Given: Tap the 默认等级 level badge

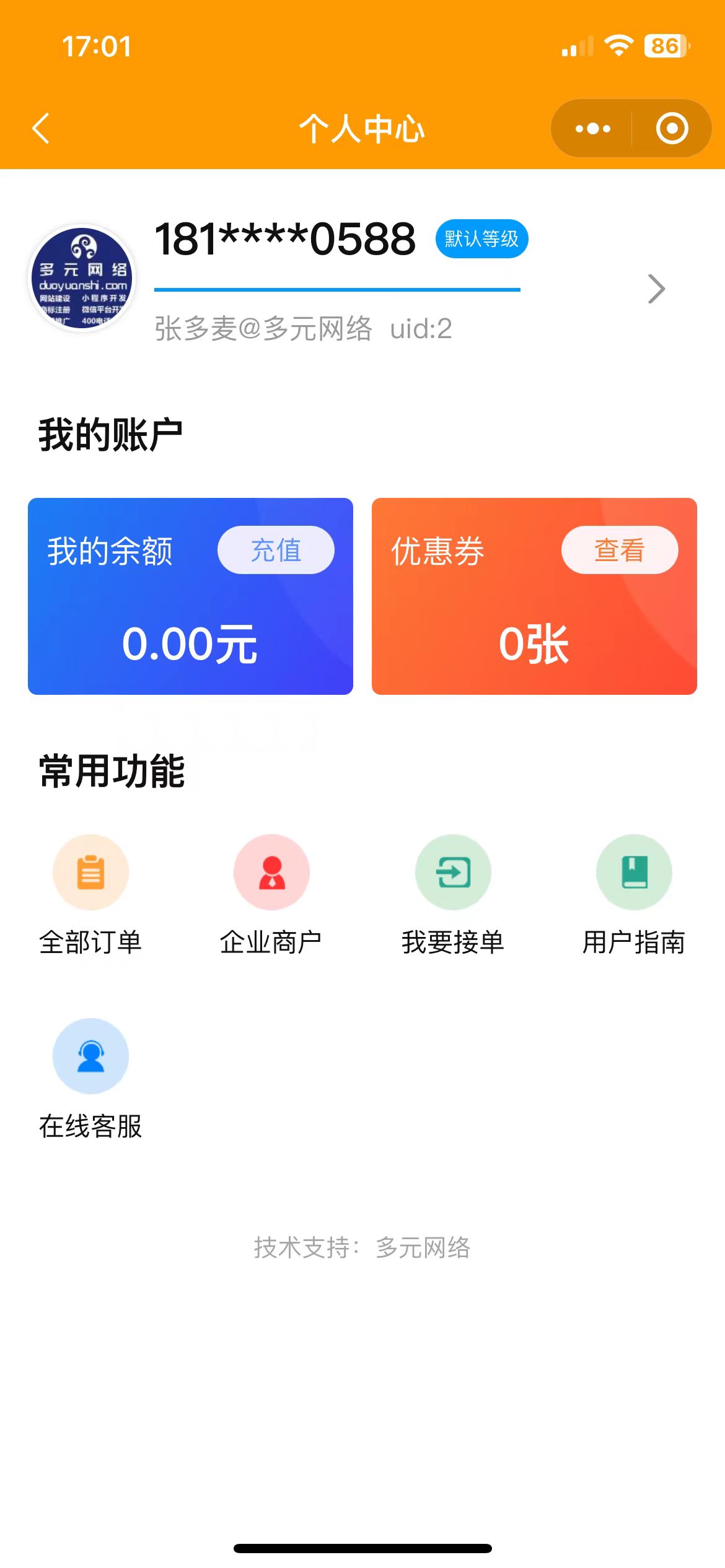Looking at the screenshot, I should pos(481,238).
